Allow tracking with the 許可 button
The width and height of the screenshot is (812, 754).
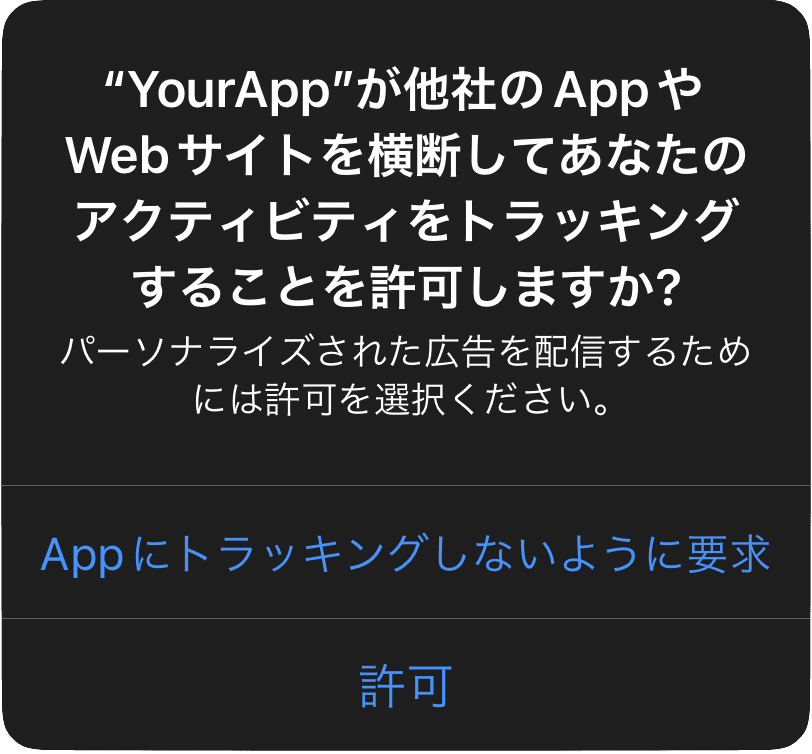(405, 686)
